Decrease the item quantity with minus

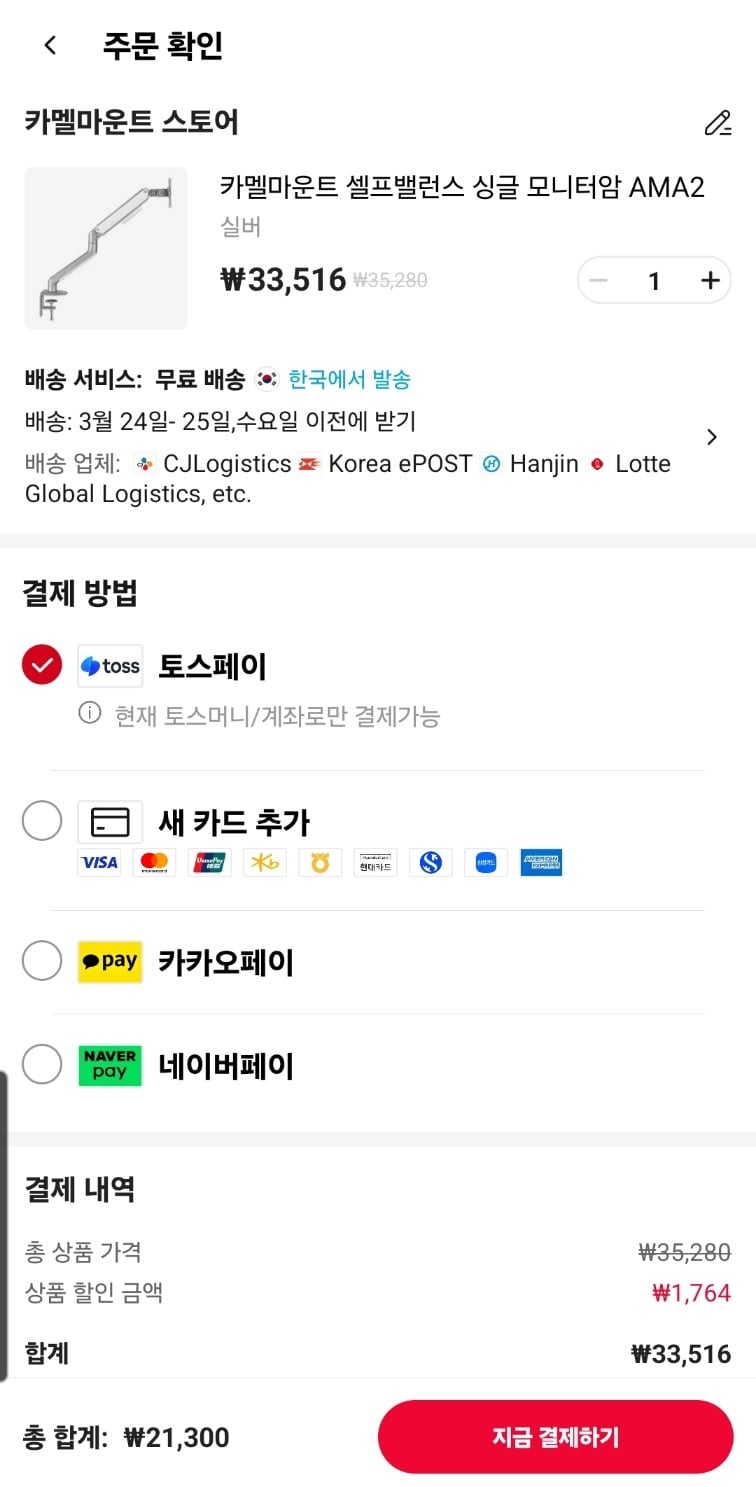tap(599, 280)
